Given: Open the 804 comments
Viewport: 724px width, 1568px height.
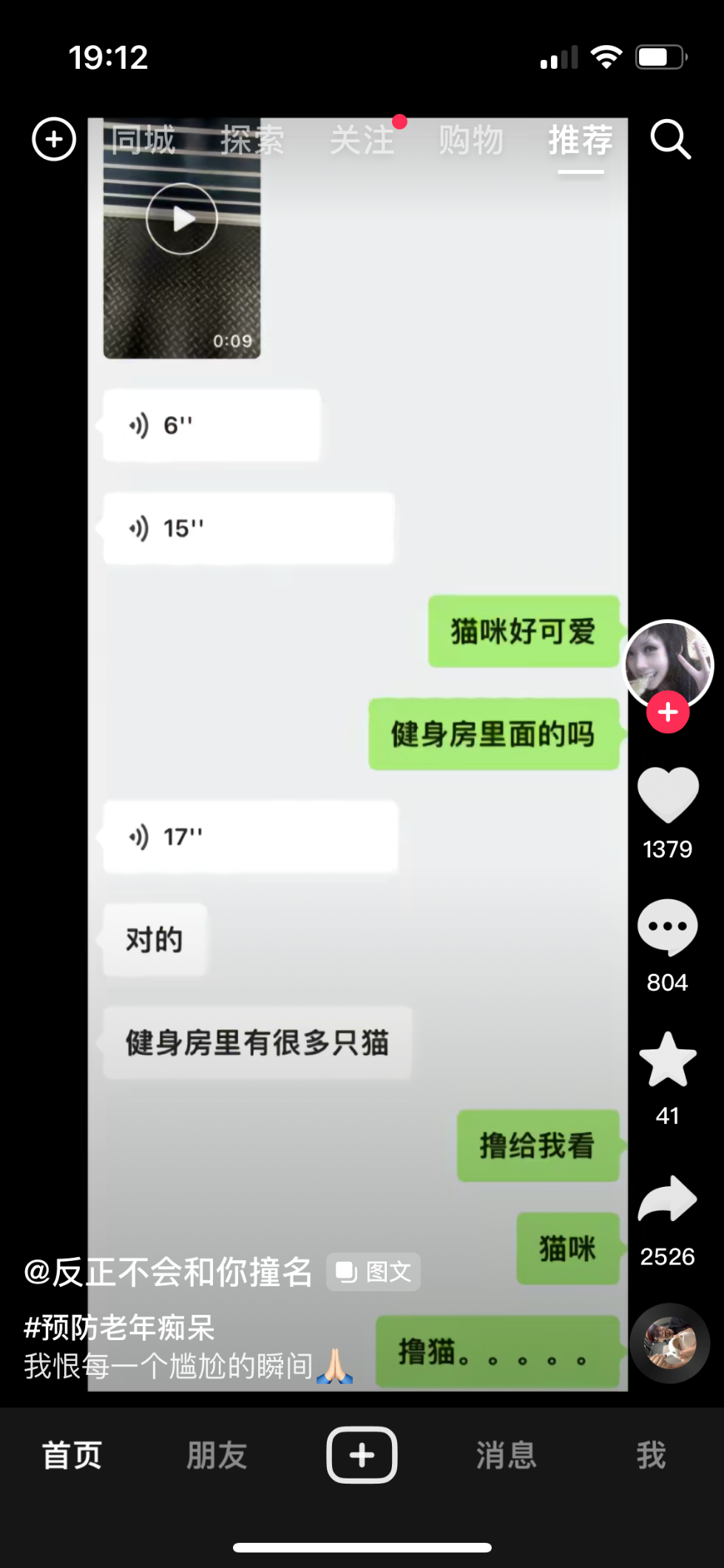Looking at the screenshot, I should [x=668, y=928].
